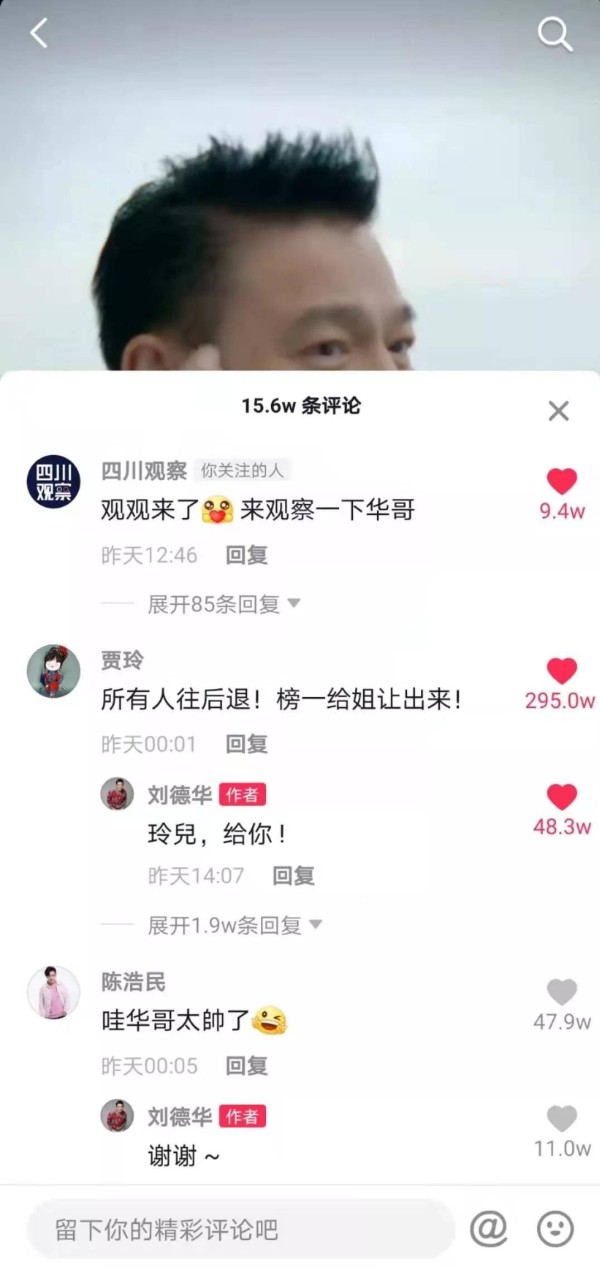This screenshot has width=600, height=1269.
Task: Reply to 陈浩民's comment
Action: click(x=247, y=1066)
